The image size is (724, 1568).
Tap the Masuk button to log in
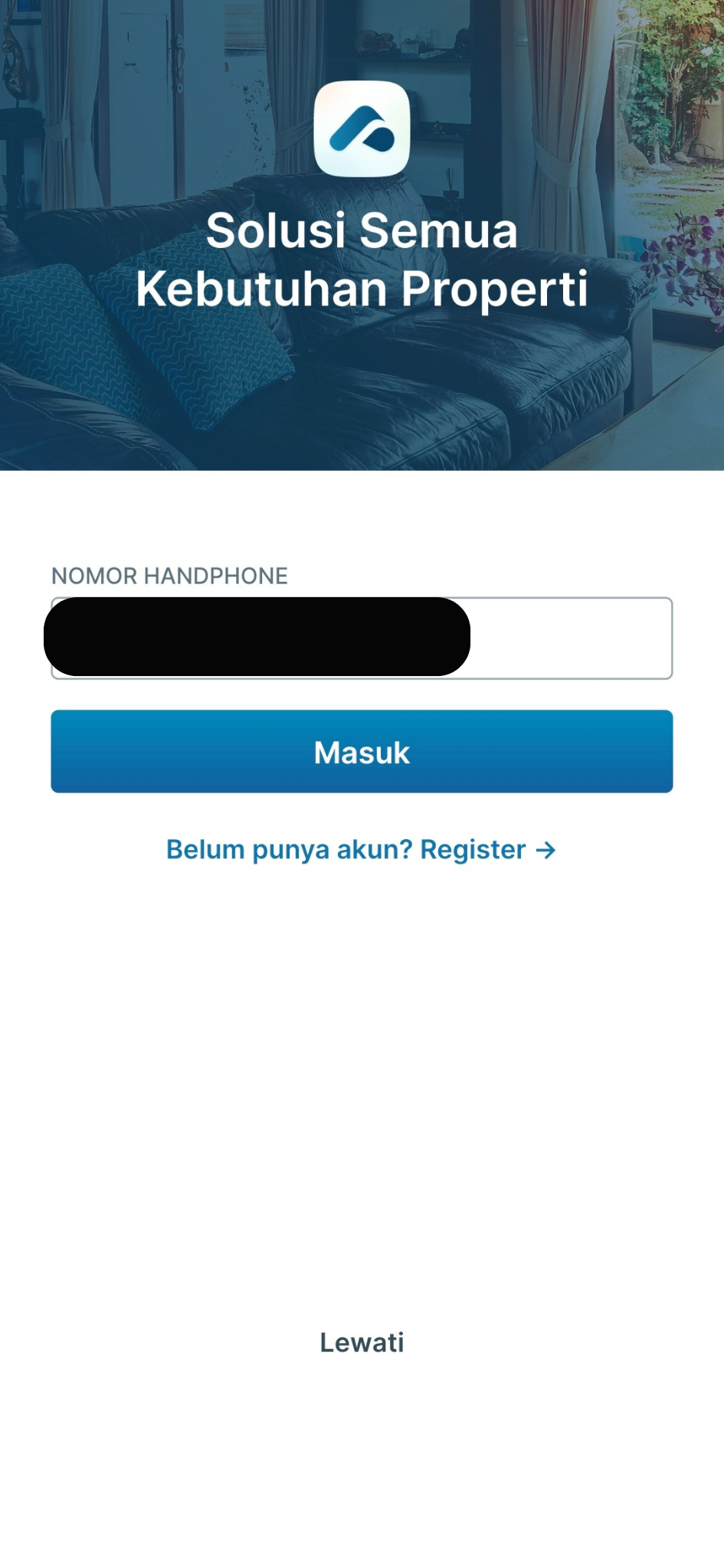362,751
